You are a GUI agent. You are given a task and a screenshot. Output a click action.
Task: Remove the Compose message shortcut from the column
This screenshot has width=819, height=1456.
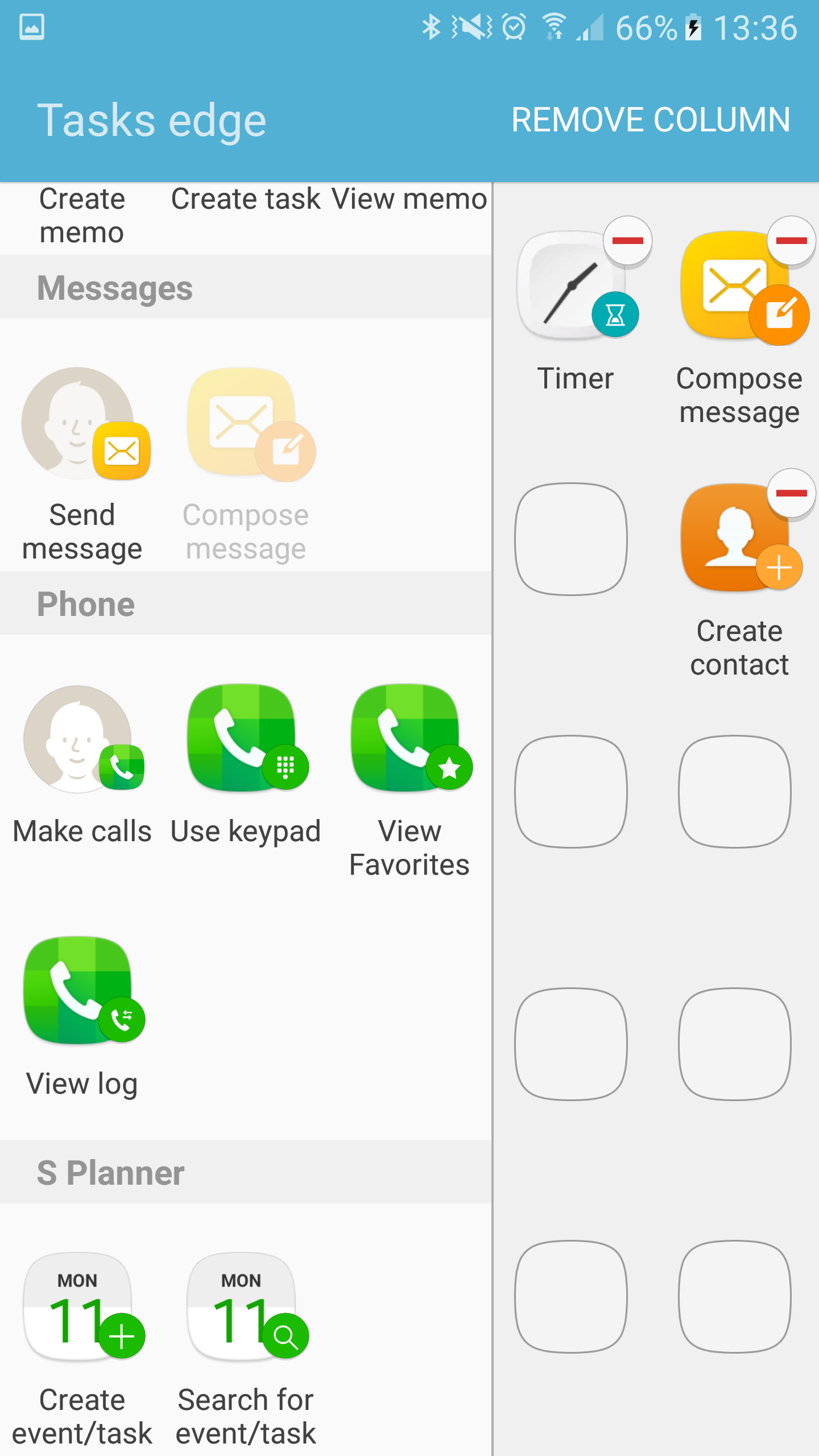click(x=791, y=241)
